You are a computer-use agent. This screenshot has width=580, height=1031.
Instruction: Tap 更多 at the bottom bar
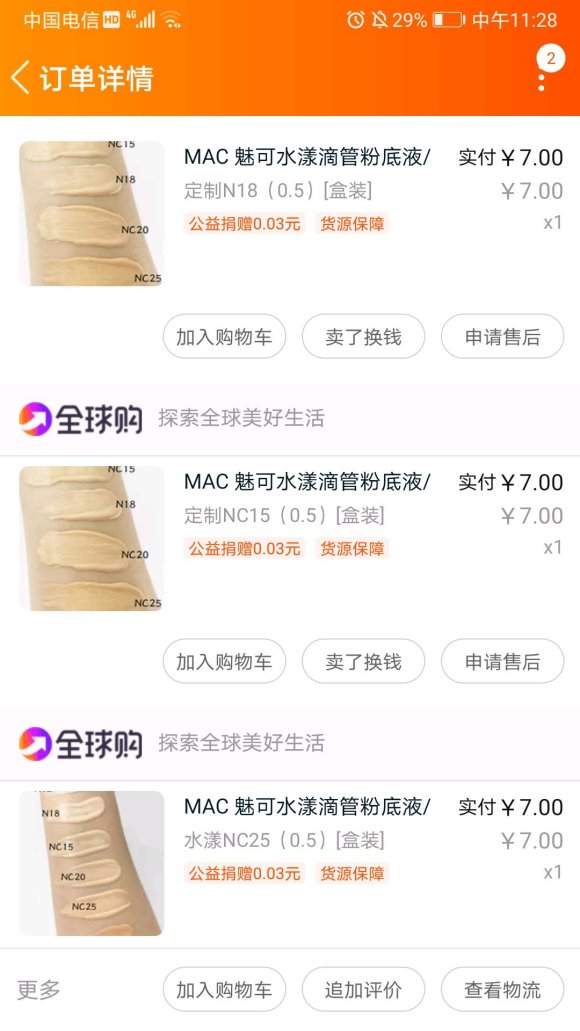point(38,990)
